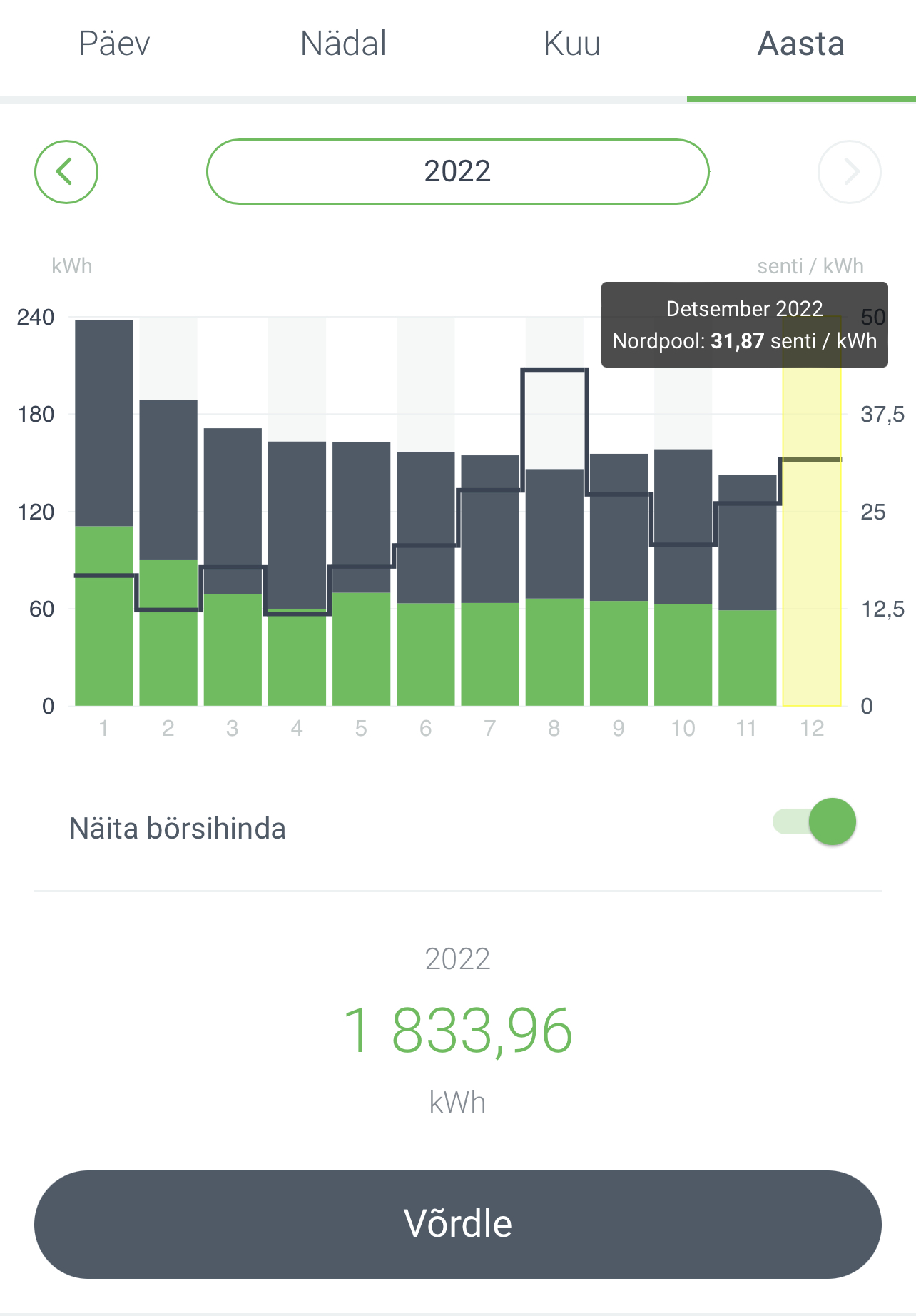Viewport: 916px width, 1316px height.
Task: Select the month 1 bar in chart
Action: 104,514
